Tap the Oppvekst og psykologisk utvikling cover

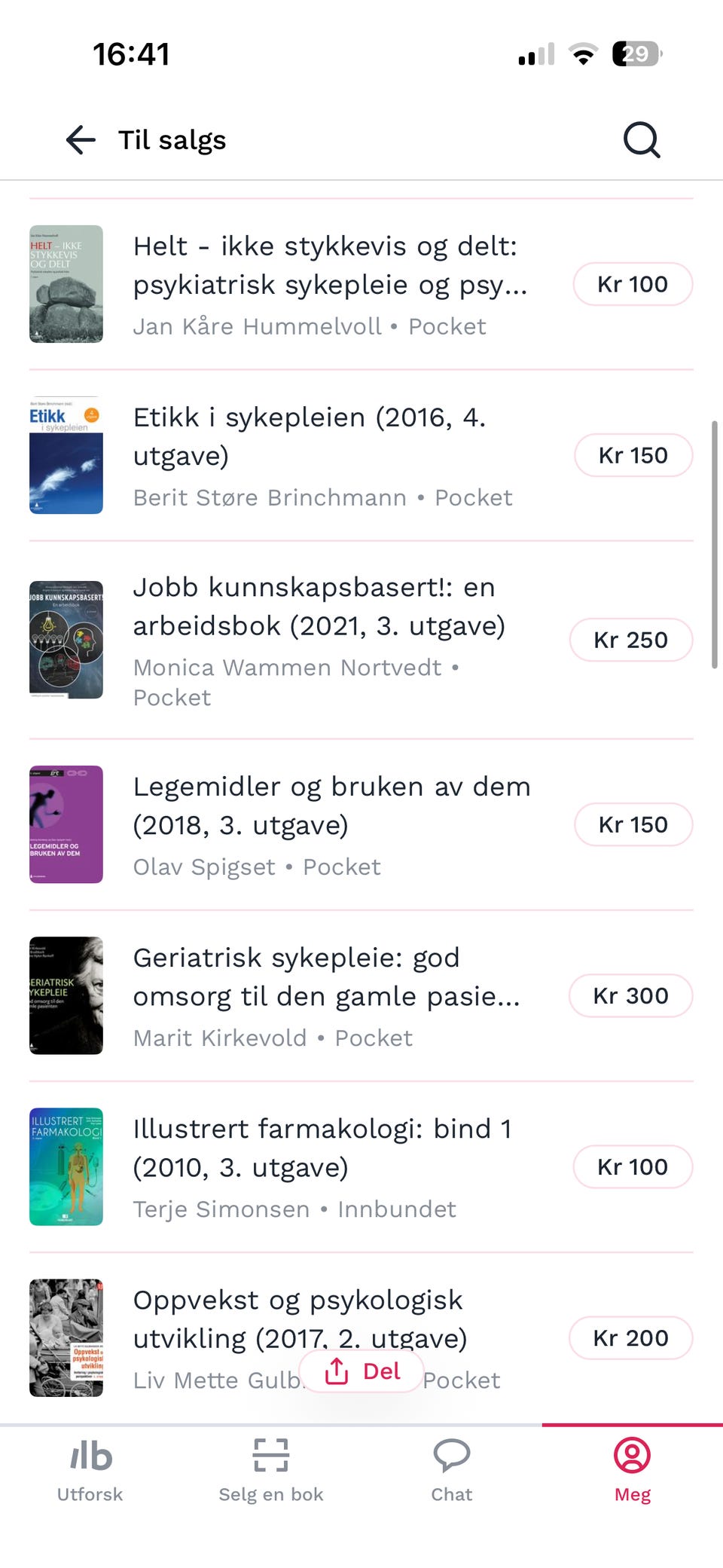(66, 1338)
